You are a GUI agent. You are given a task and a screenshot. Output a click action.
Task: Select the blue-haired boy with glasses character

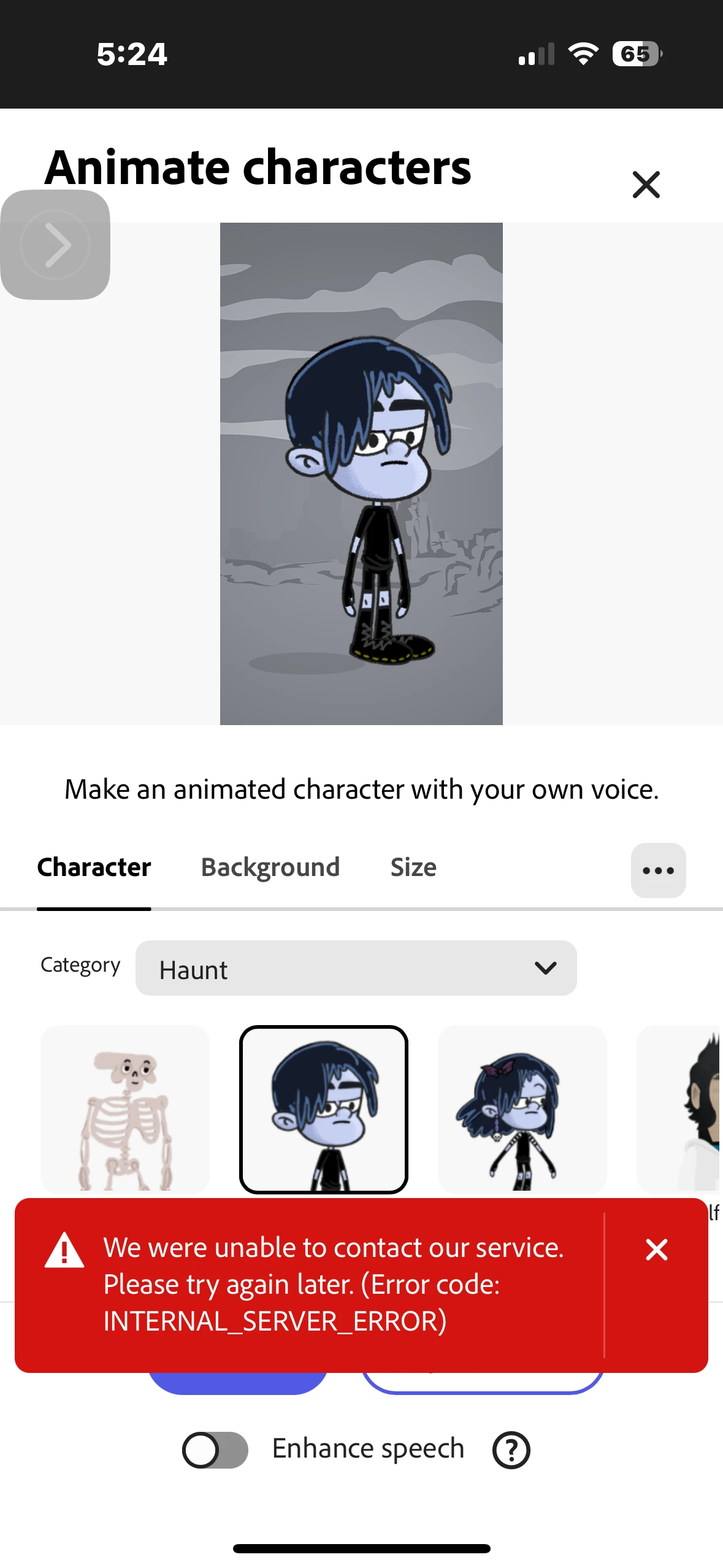324,1109
